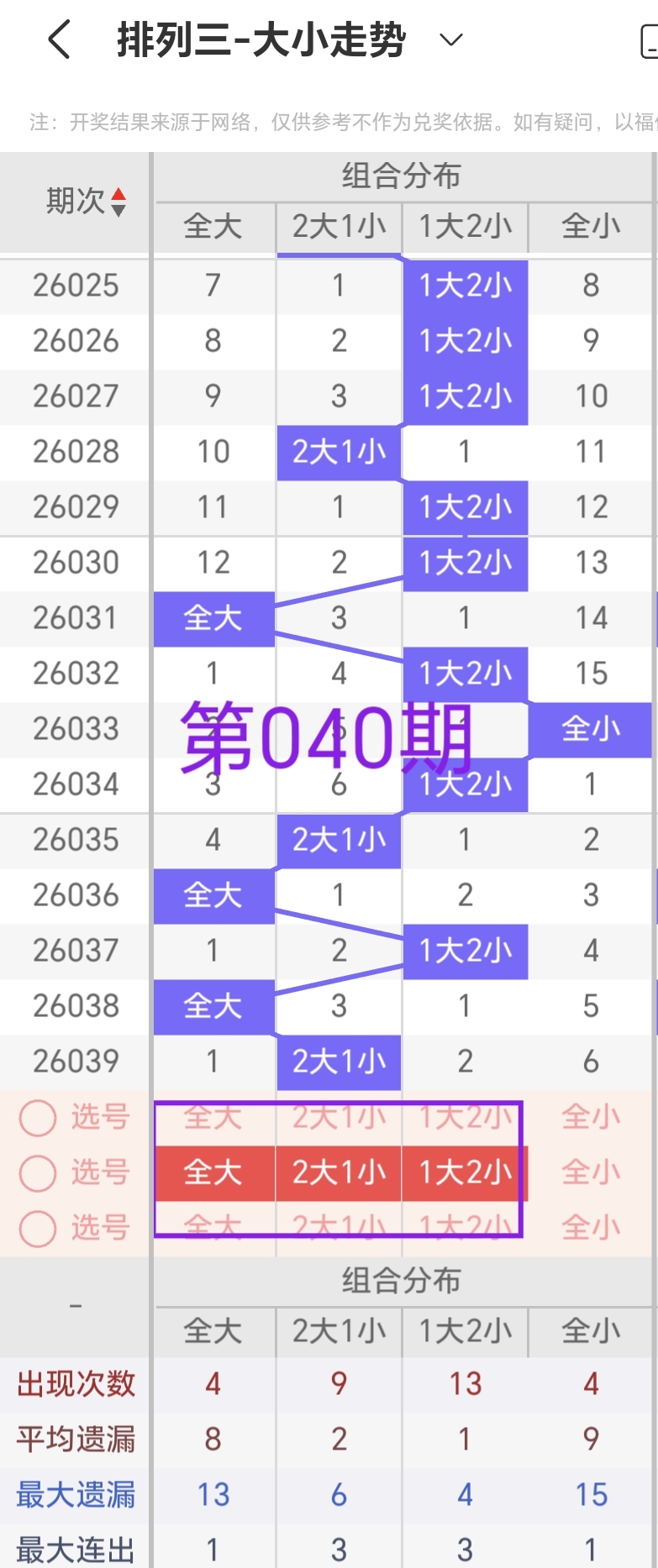Click the highlighted 全大 cell in row 26031
658x1568 pixels.
(x=213, y=619)
